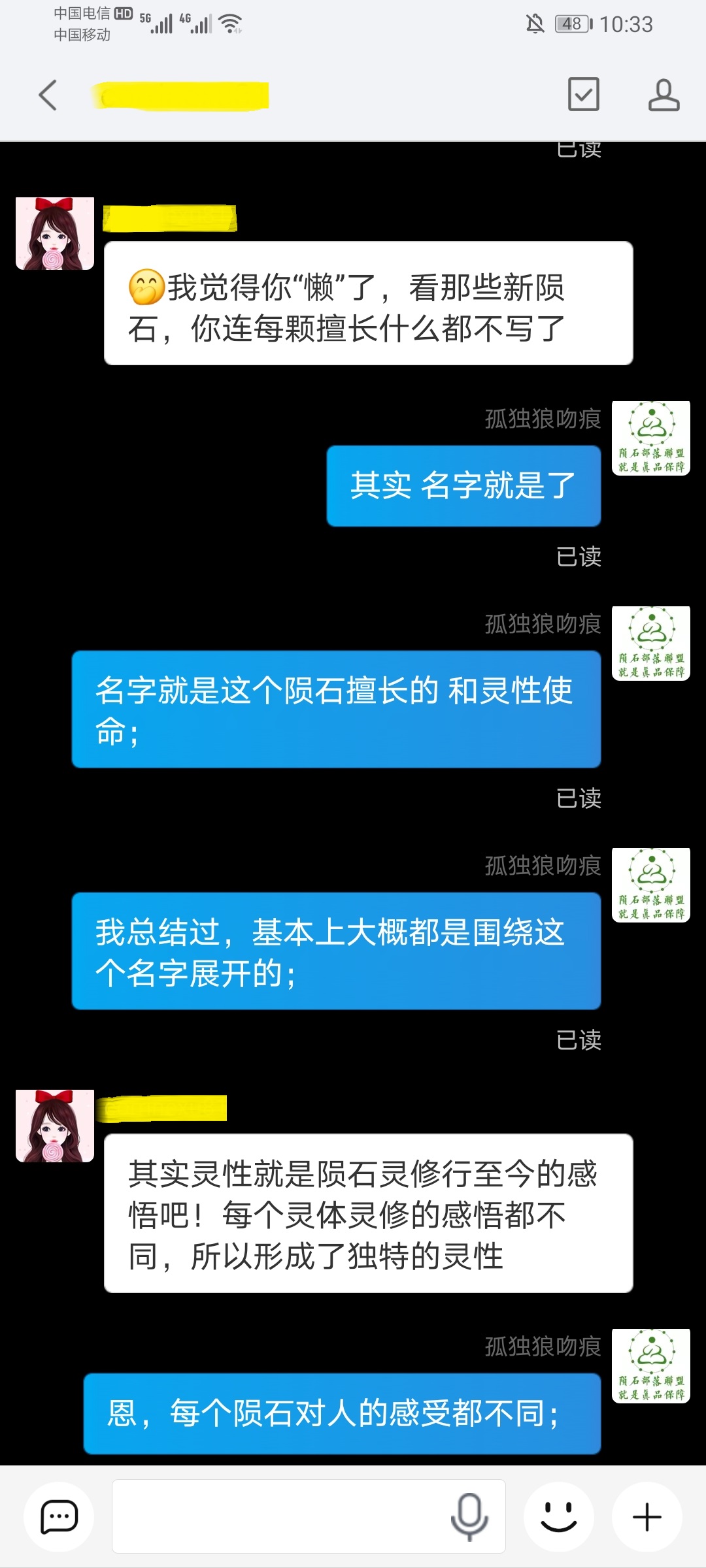Tap sender avatar beside "其实 名字就是了"
The height and width of the screenshot is (1568, 706).
point(651,438)
